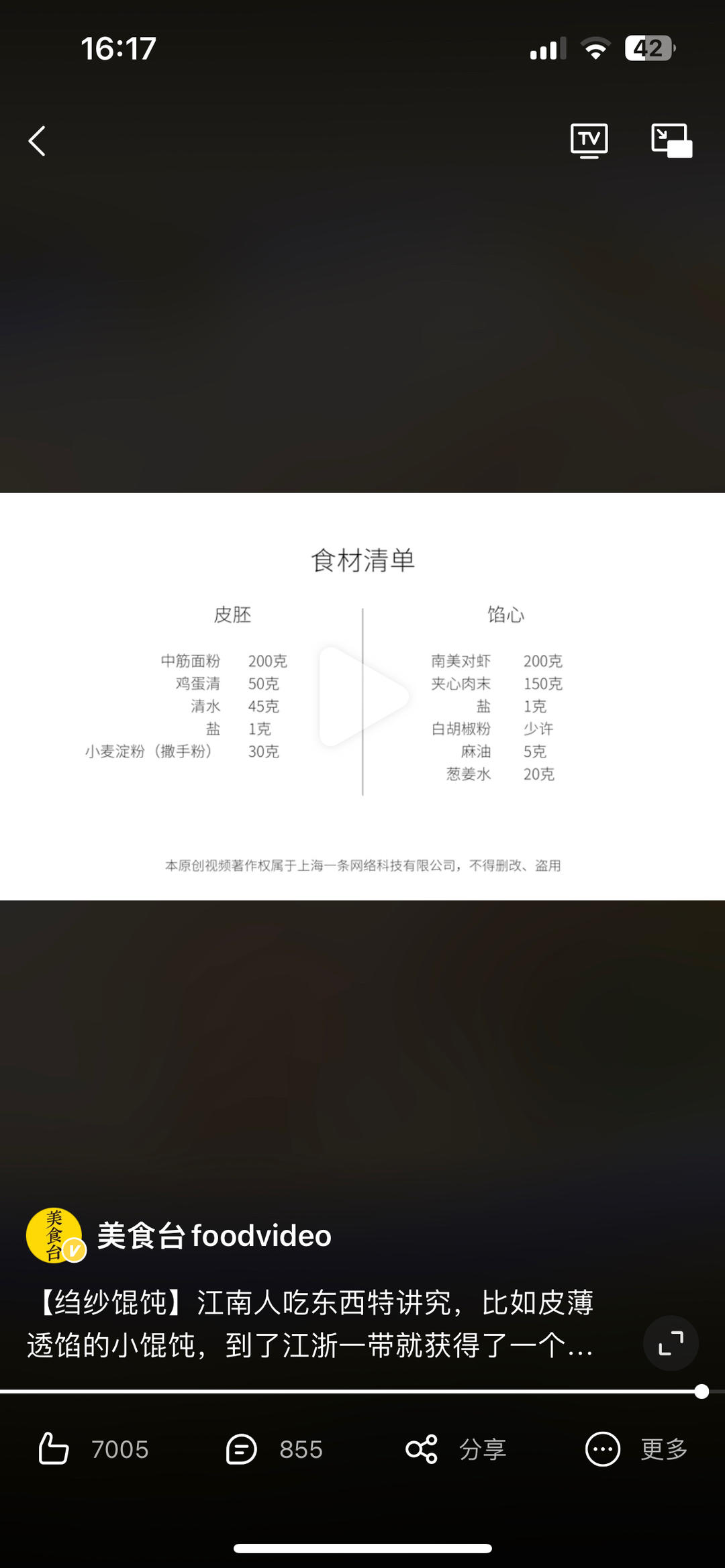Like the video with 7005 likes
725x1568 pixels.
tap(93, 1449)
